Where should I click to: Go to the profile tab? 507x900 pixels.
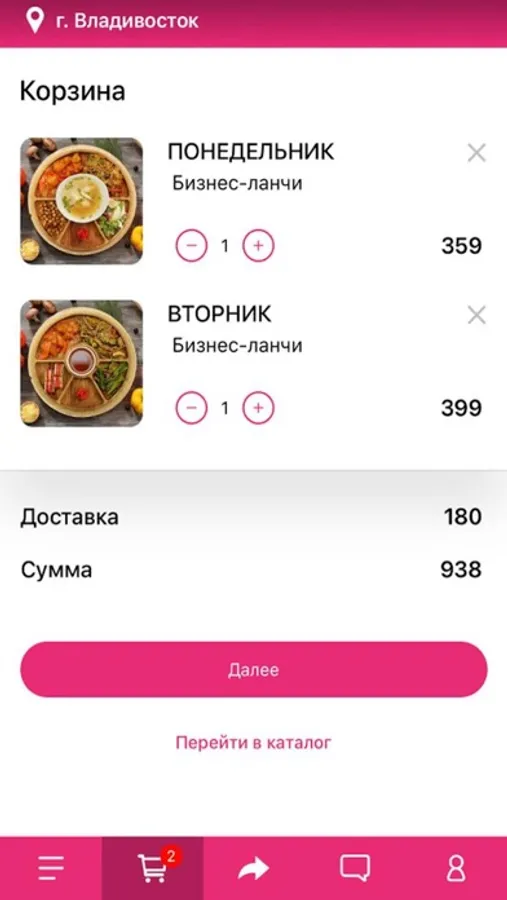(x=456, y=868)
